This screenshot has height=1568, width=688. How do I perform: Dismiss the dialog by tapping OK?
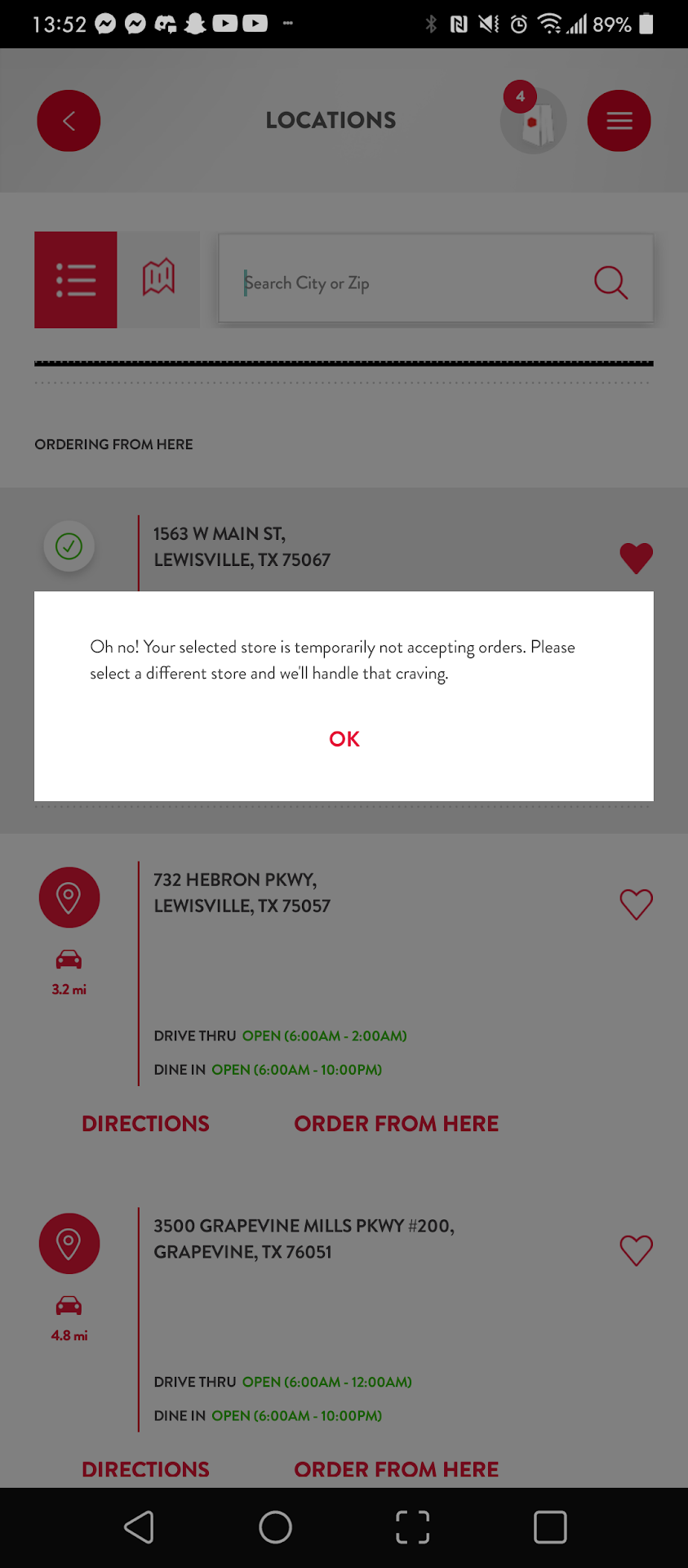(x=344, y=739)
